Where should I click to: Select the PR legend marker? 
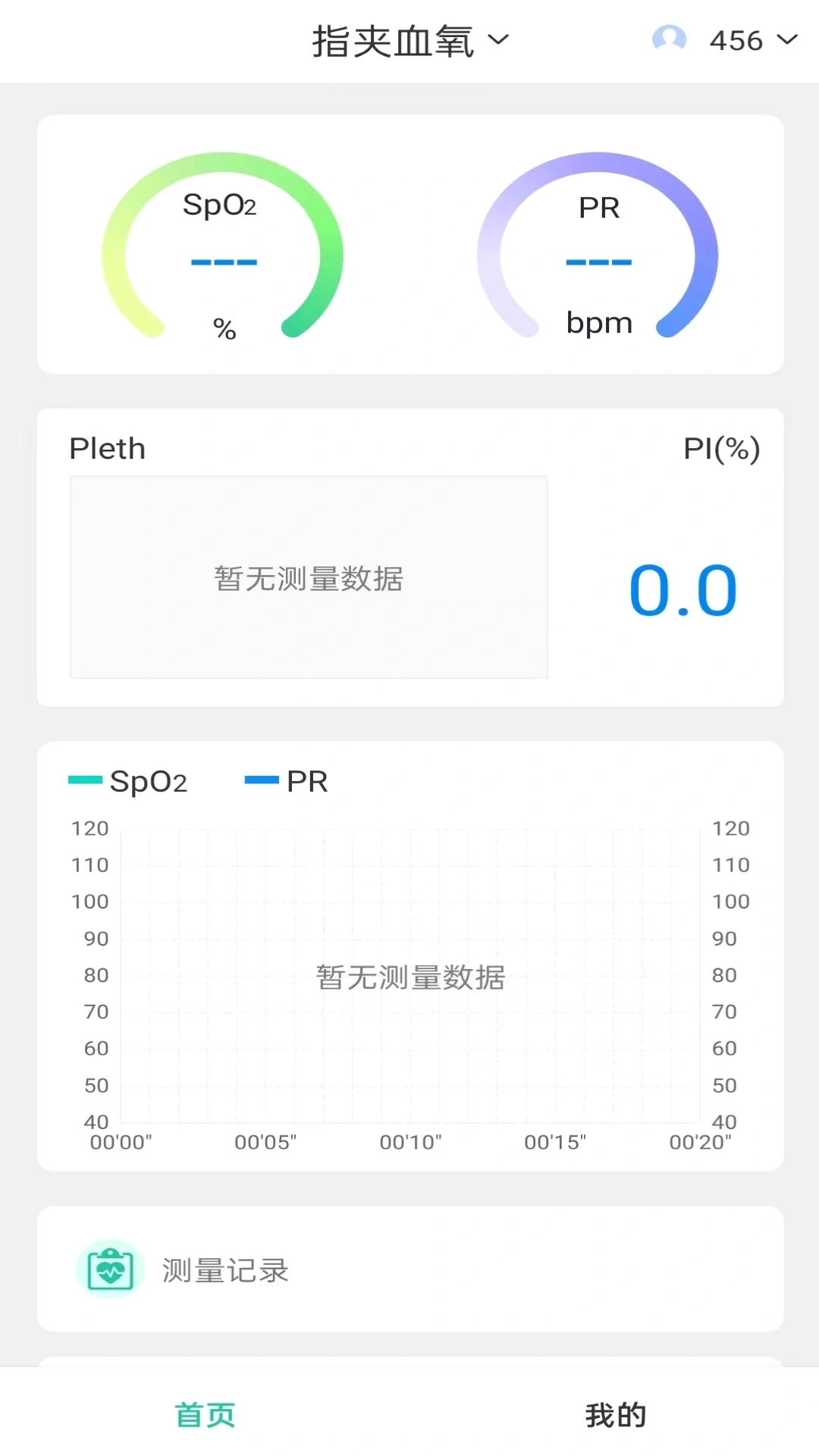point(261,779)
